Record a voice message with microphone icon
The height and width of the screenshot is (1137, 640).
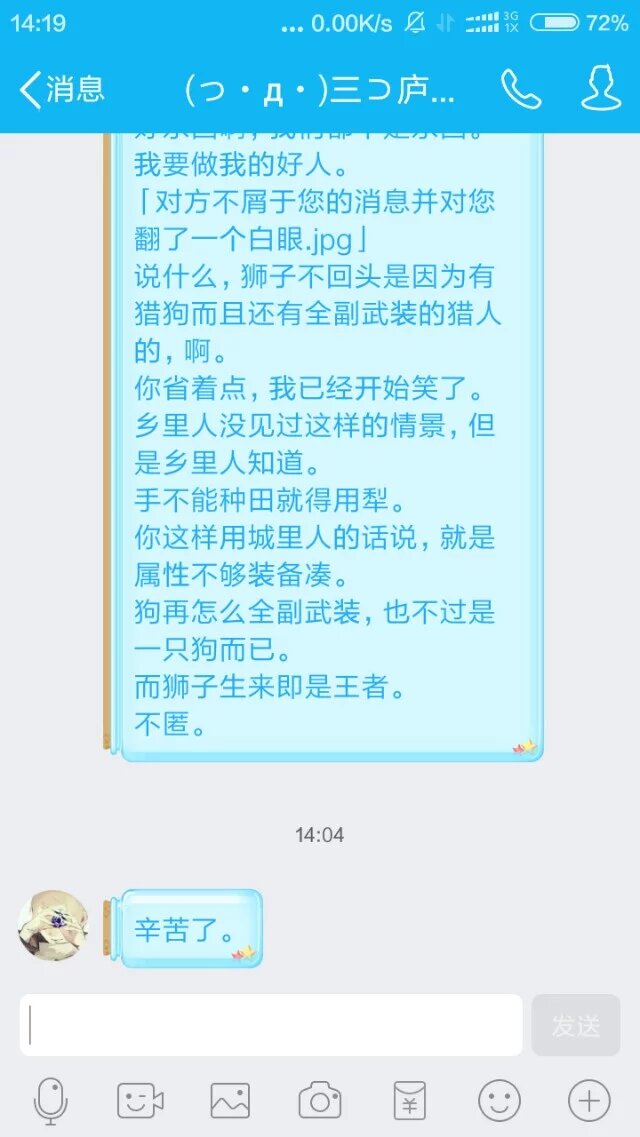(50, 1101)
